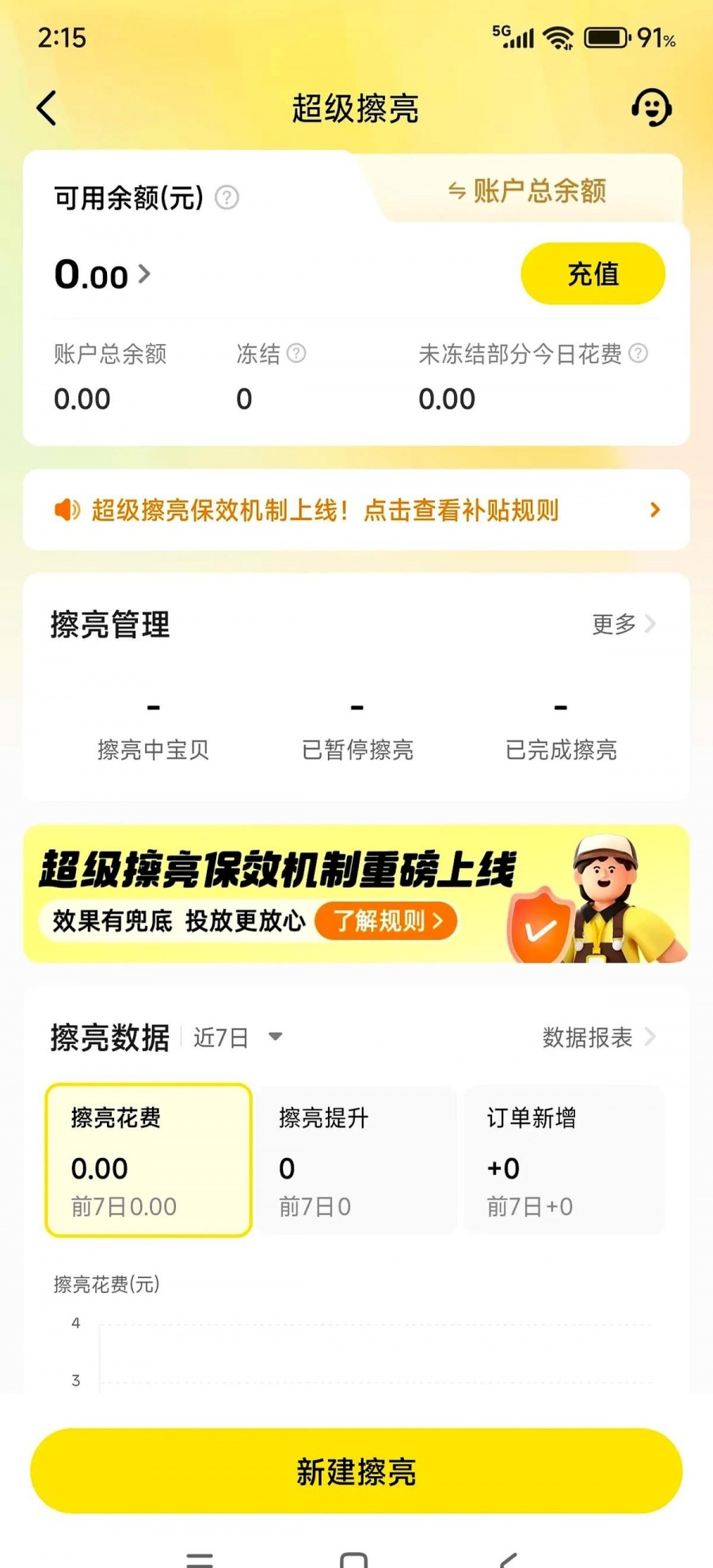This screenshot has height=1568, width=713.
Task: Select the 订单新增 data card
Action: click(x=563, y=1159)
